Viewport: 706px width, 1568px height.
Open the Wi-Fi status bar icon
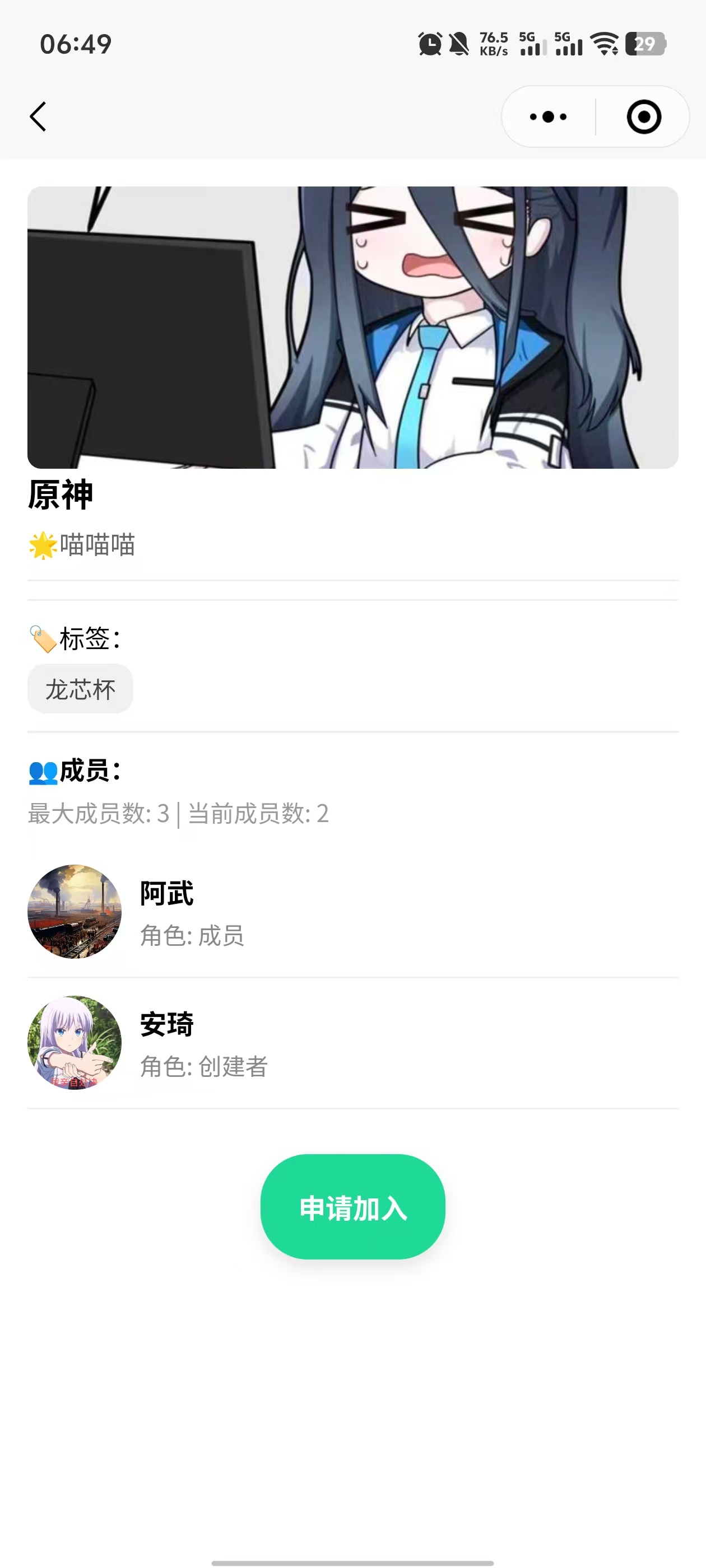click(605, 43)
